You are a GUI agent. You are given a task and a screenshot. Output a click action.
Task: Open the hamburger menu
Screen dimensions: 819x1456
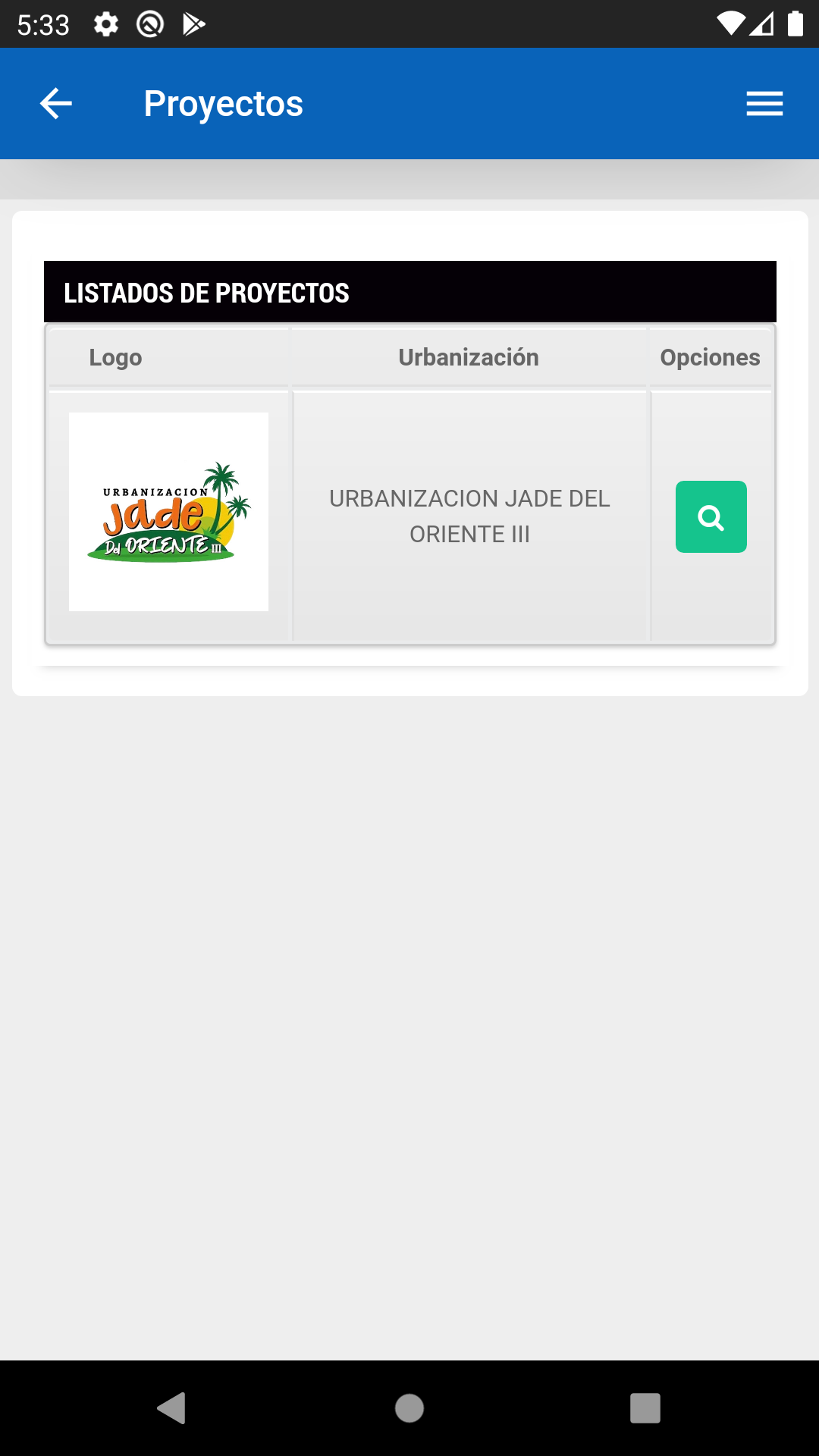764,104
